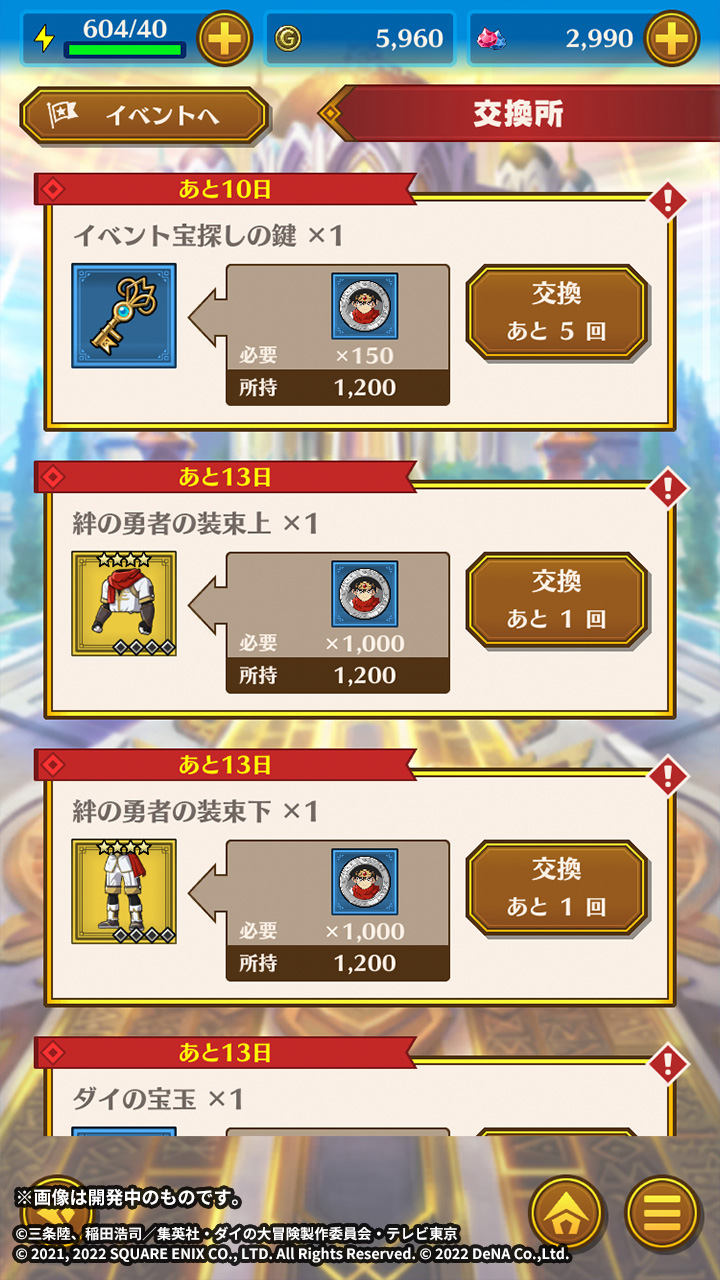The width and height of the screenshot is (720, 1280).
Task: View the 絆の勇者の装束上 armor icon
Action: pos(124,604)
